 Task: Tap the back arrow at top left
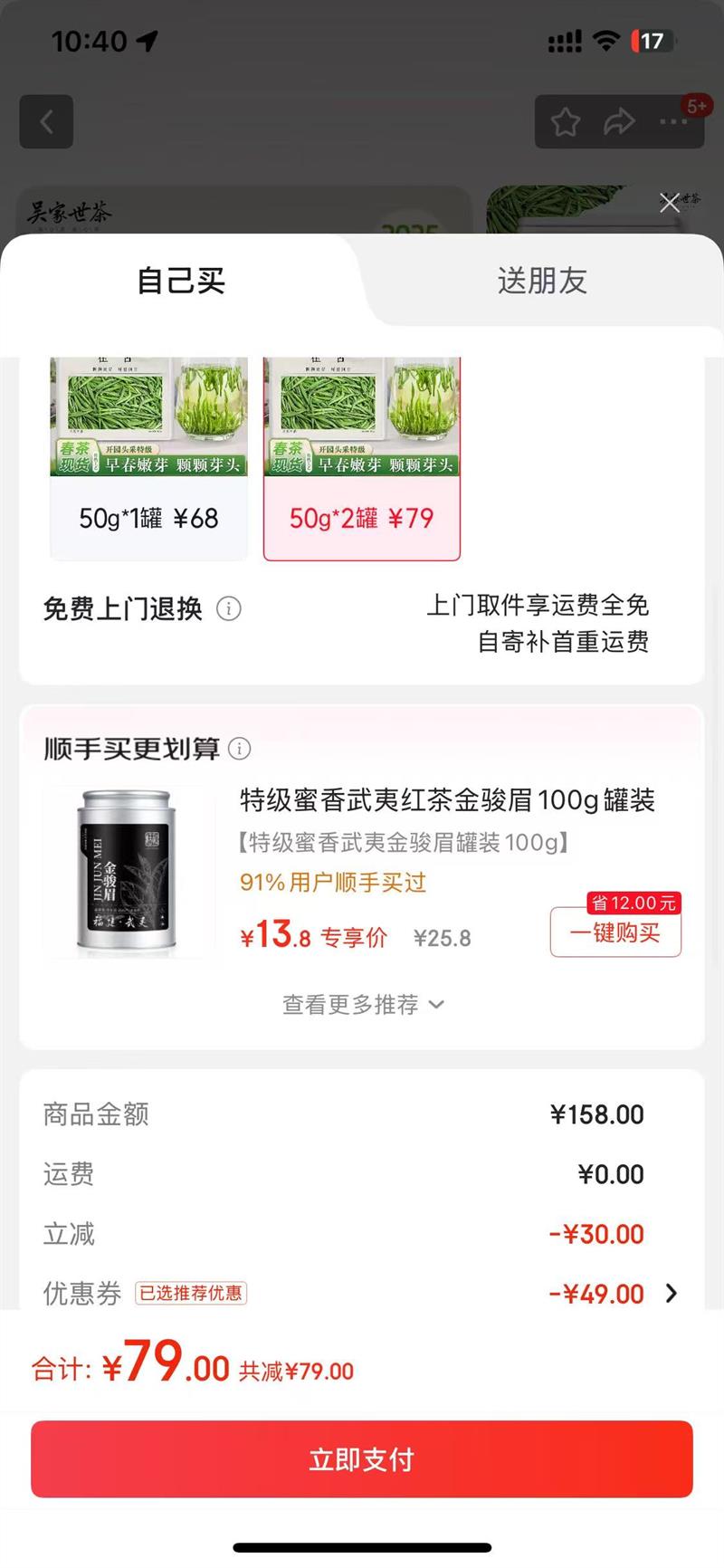(x=46, y=122)
